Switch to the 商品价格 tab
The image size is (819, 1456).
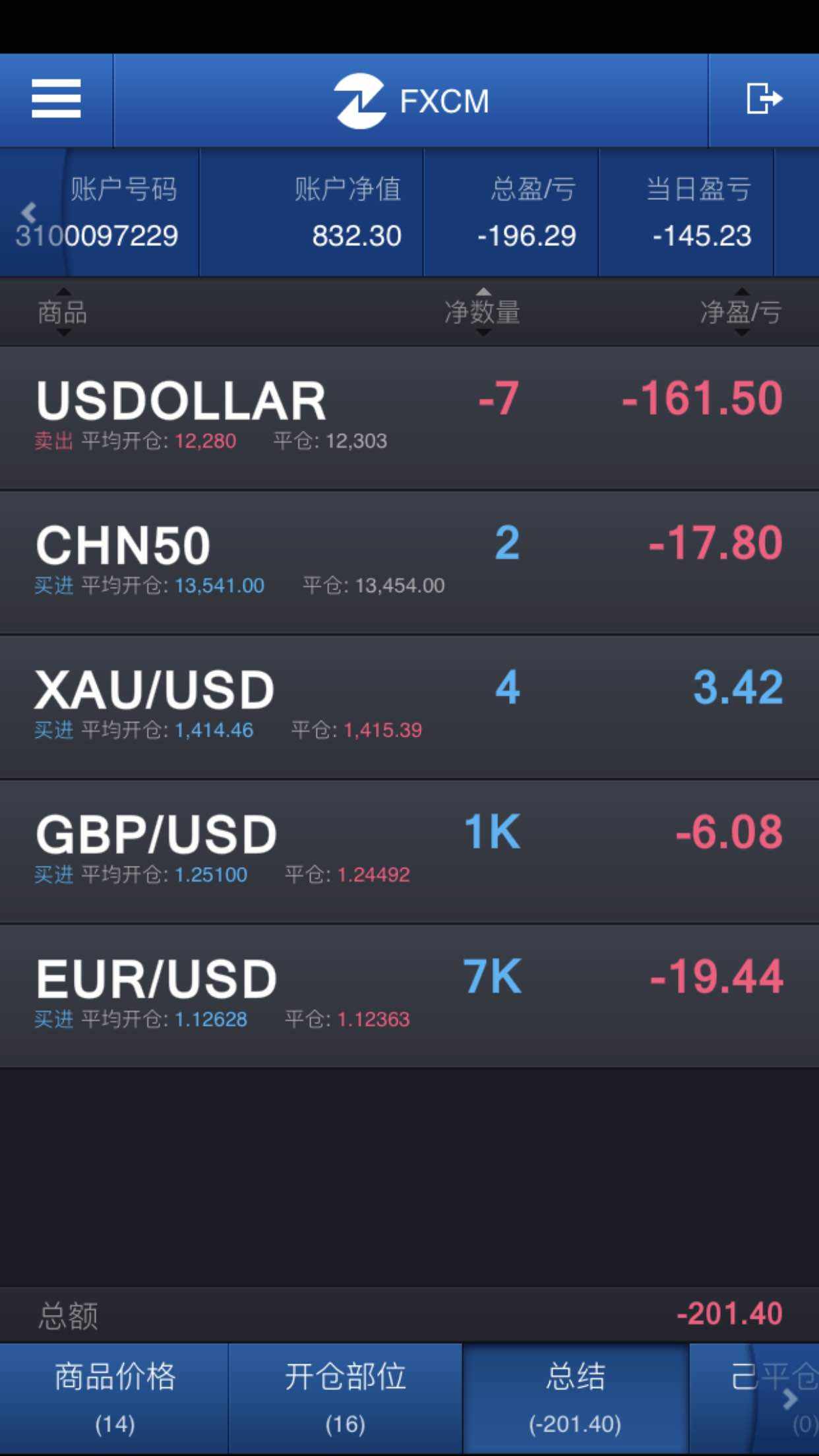point(115,1399)
